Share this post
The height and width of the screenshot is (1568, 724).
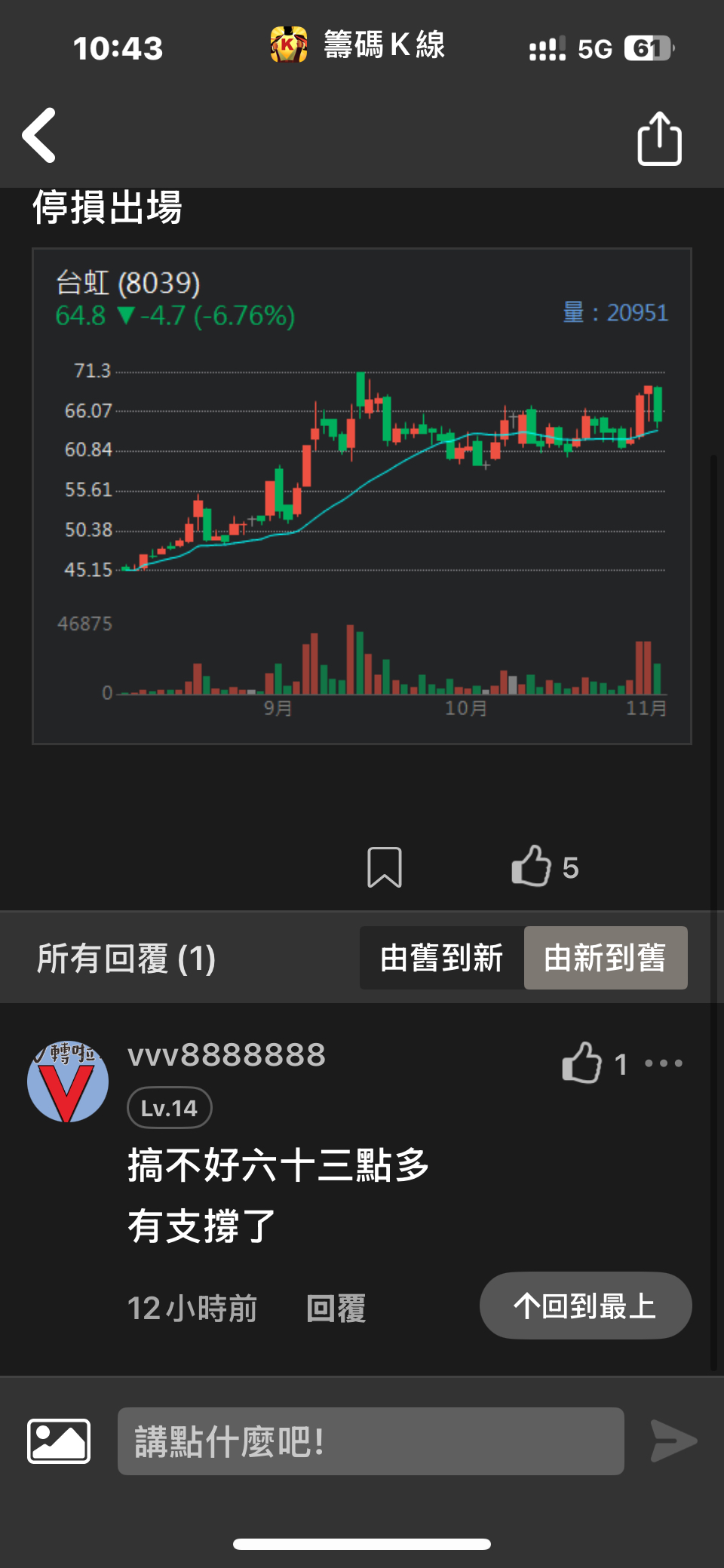pyautogui.click(x=659, y=139)
